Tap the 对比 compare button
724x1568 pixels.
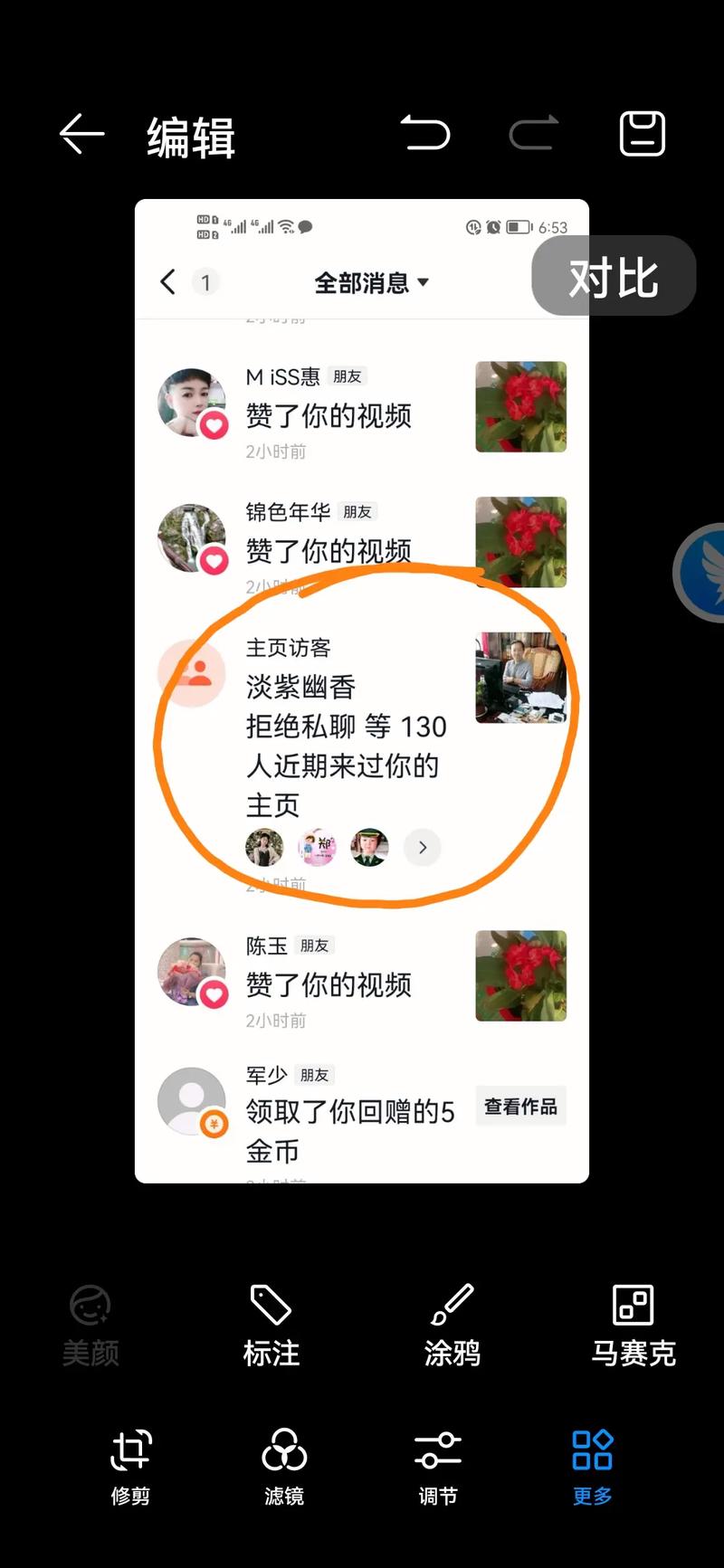pos(614,276)
